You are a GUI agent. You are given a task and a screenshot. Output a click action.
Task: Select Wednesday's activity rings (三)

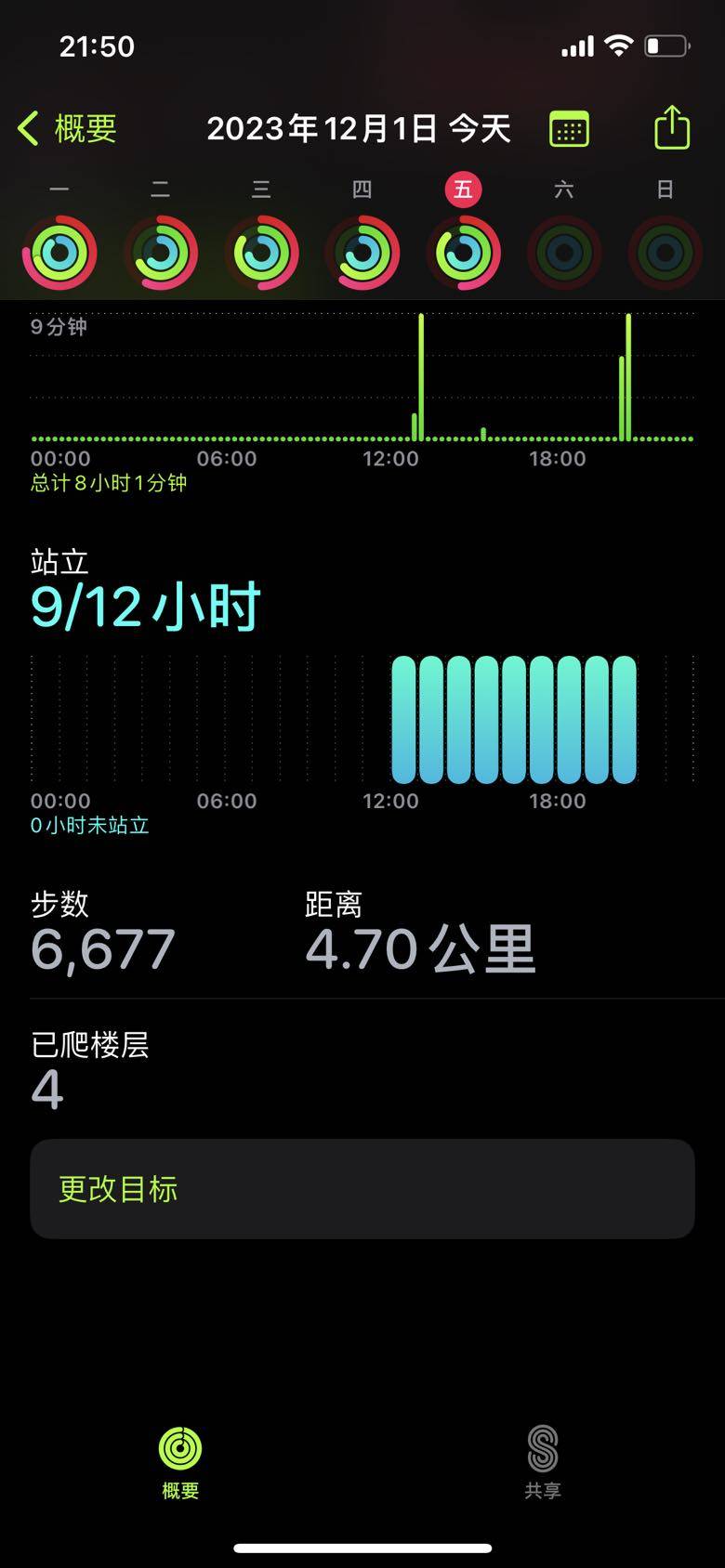click(261, 252)
